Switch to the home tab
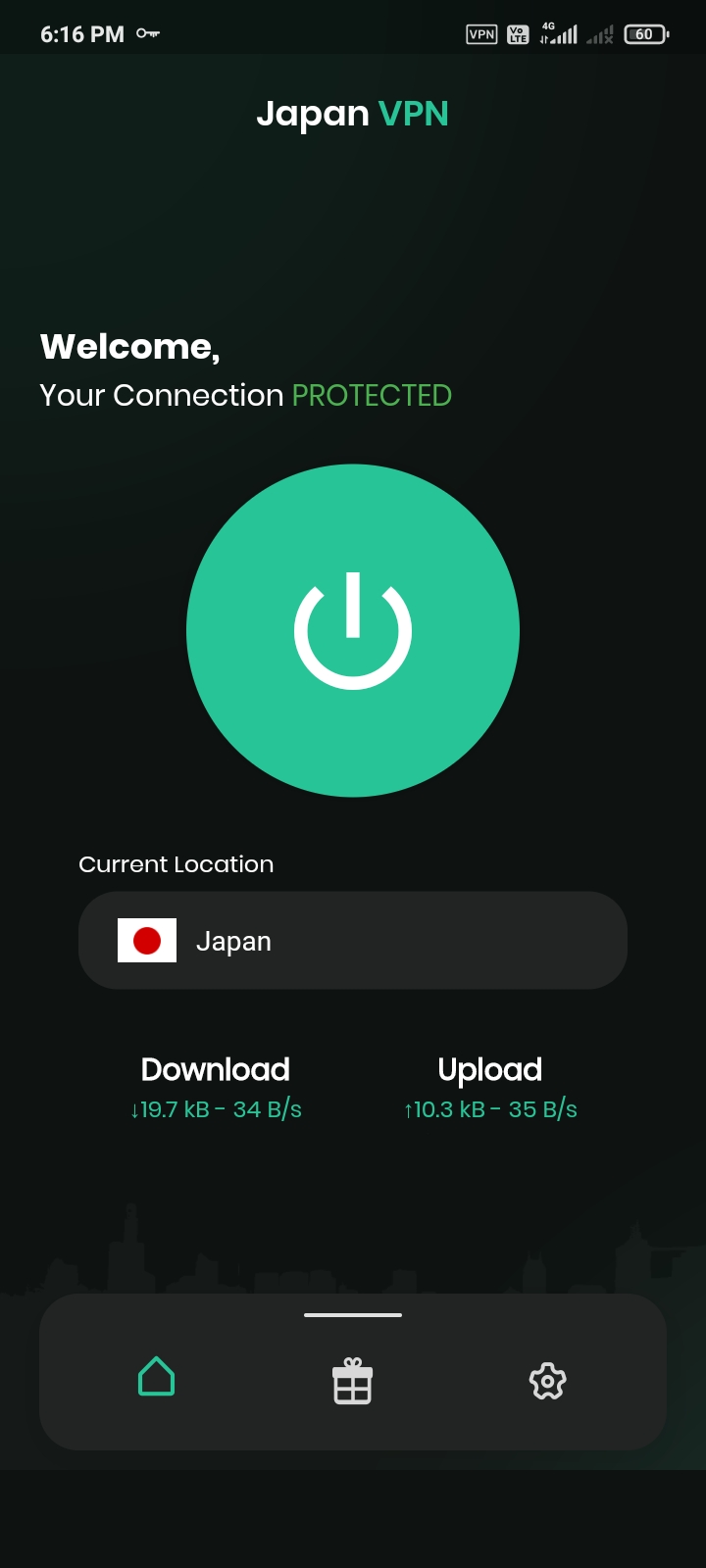The image size is (706, 1568). (157, 1377)
